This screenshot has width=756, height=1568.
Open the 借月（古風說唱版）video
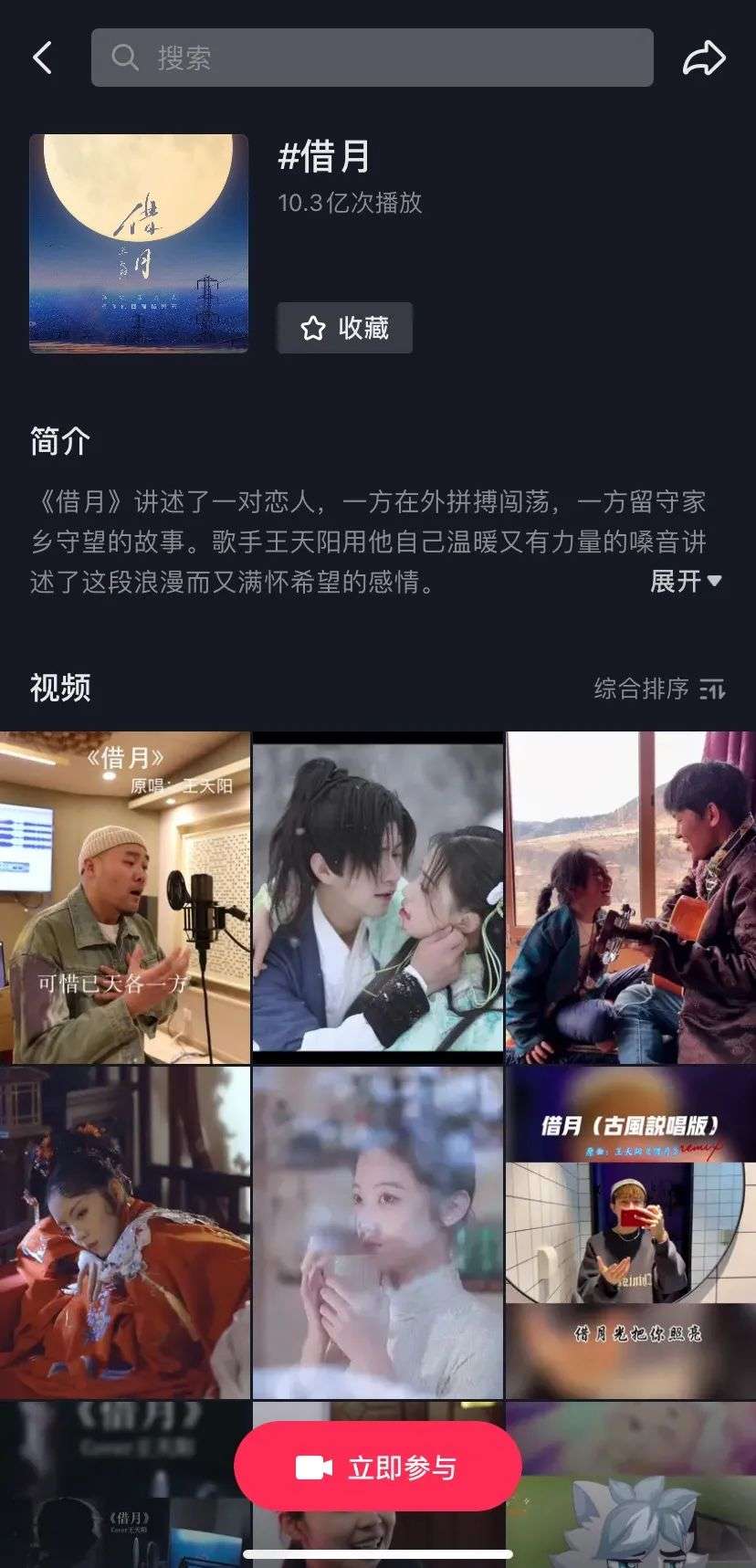coord(631,1233)
